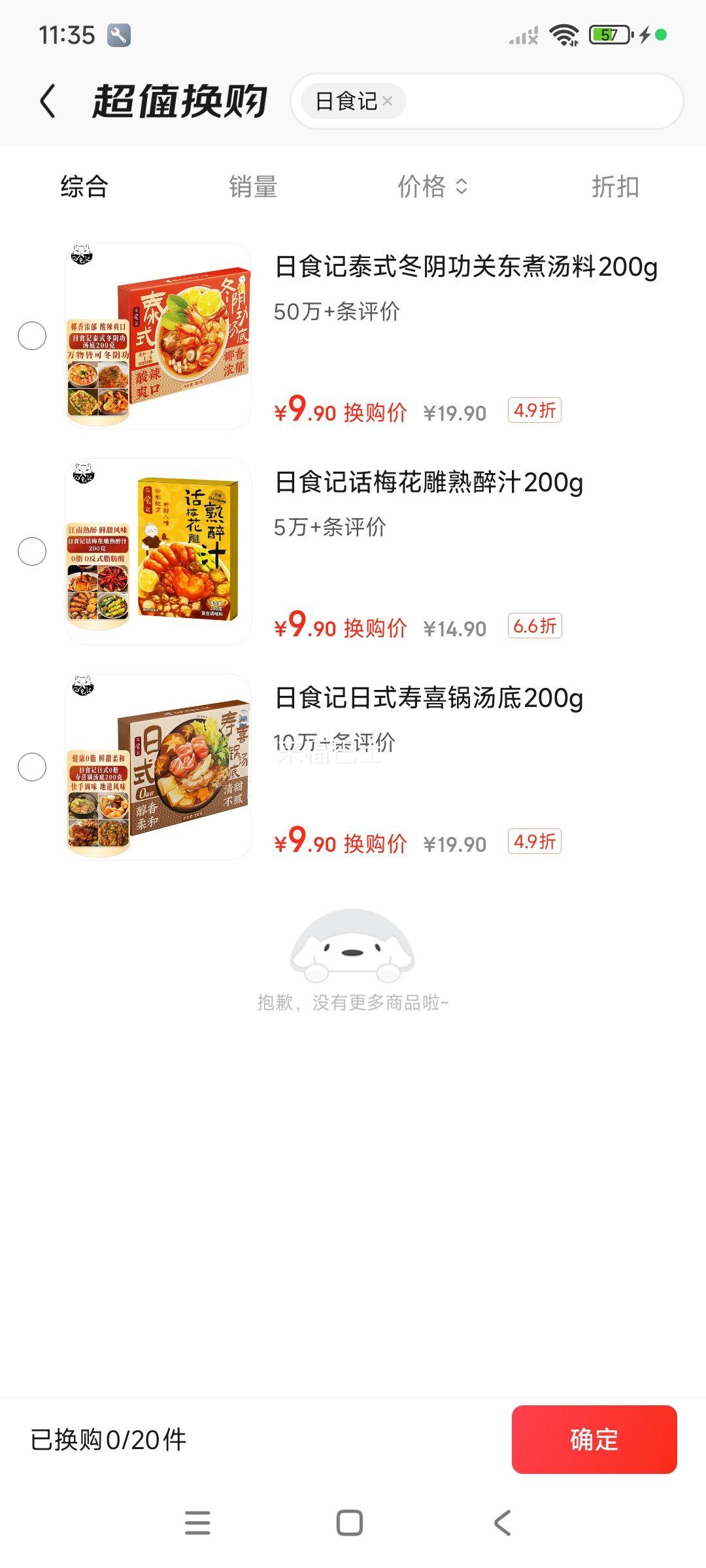Remove the 日食记 search tag

pos(388,101)
